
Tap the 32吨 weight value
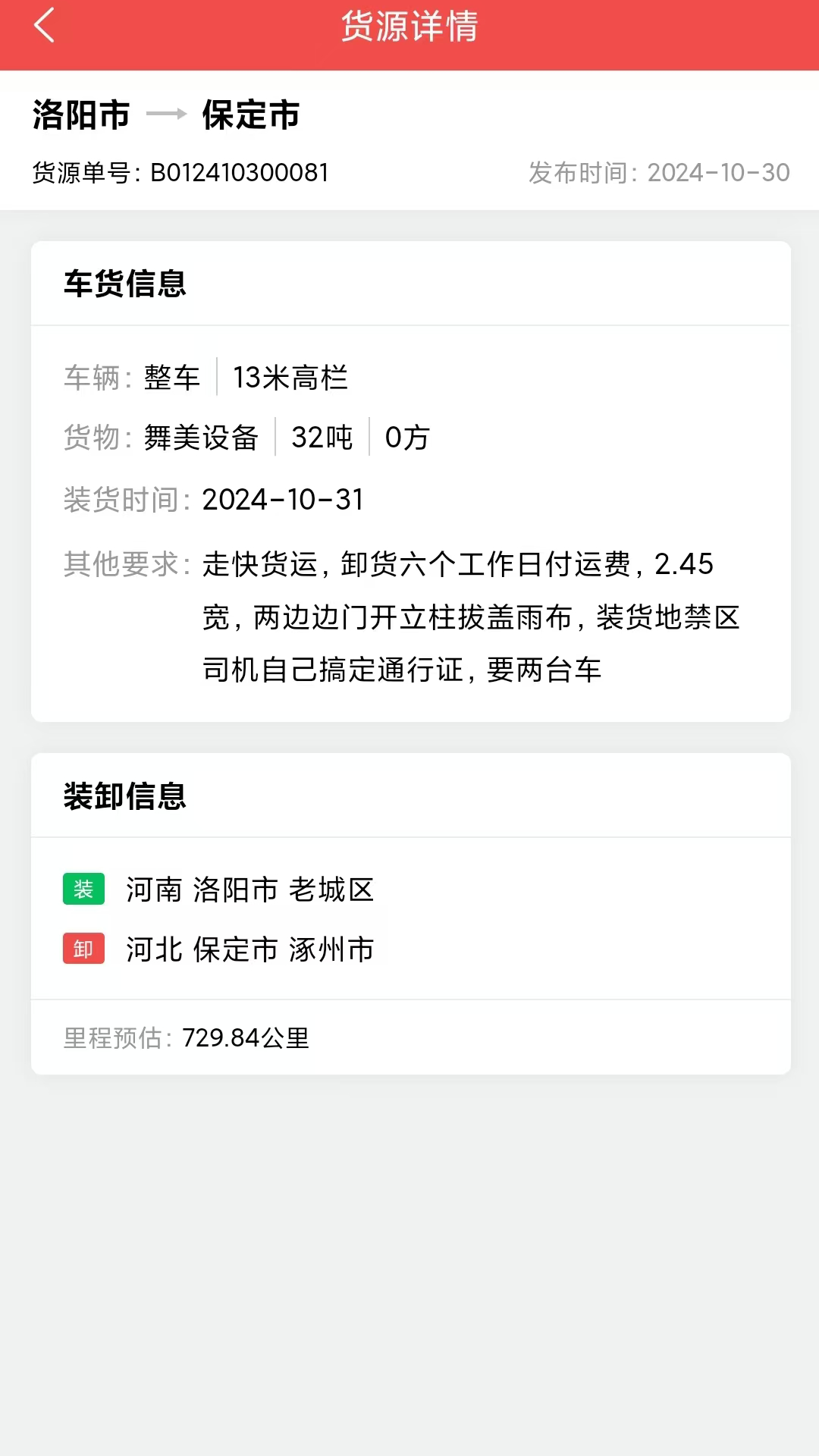322,437
